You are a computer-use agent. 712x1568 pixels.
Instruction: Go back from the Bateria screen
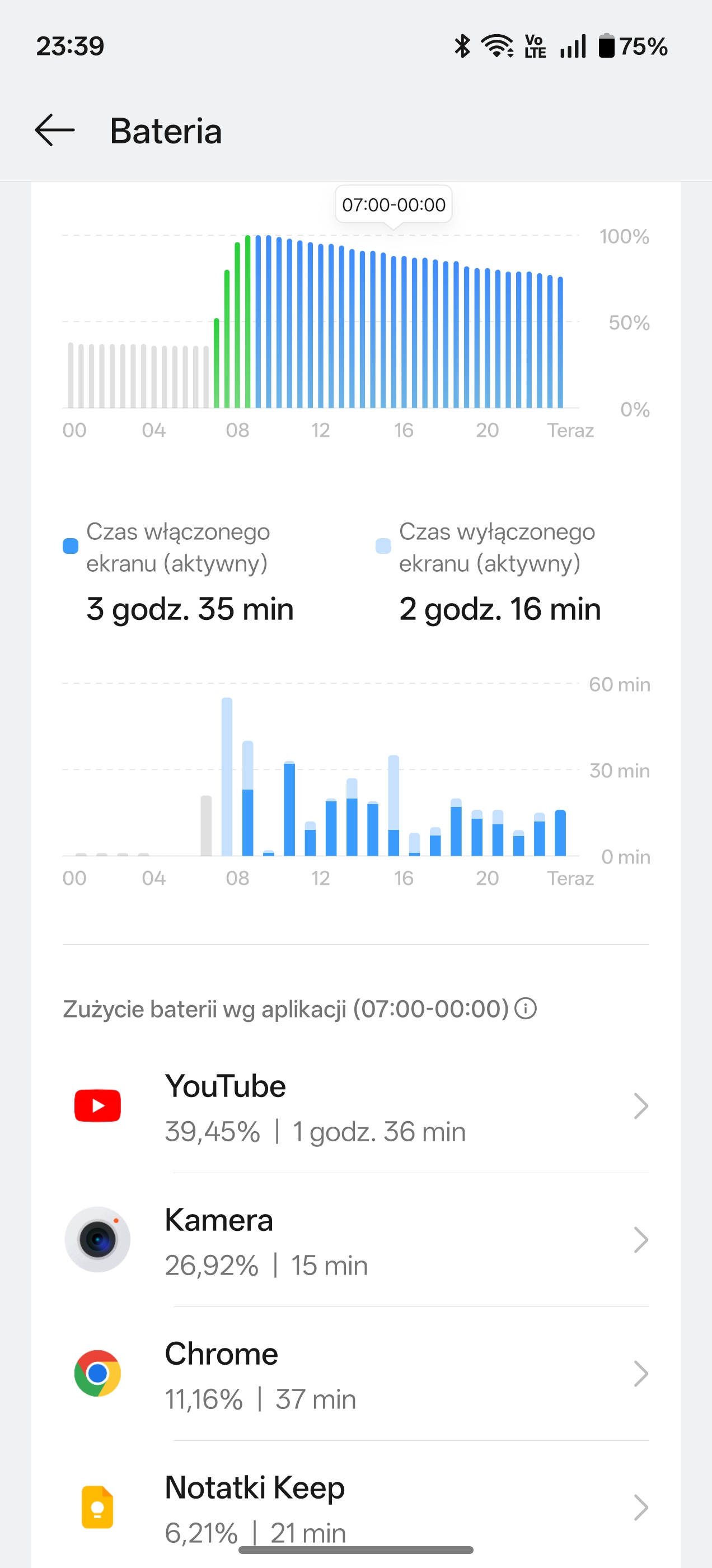coord(55,130)
